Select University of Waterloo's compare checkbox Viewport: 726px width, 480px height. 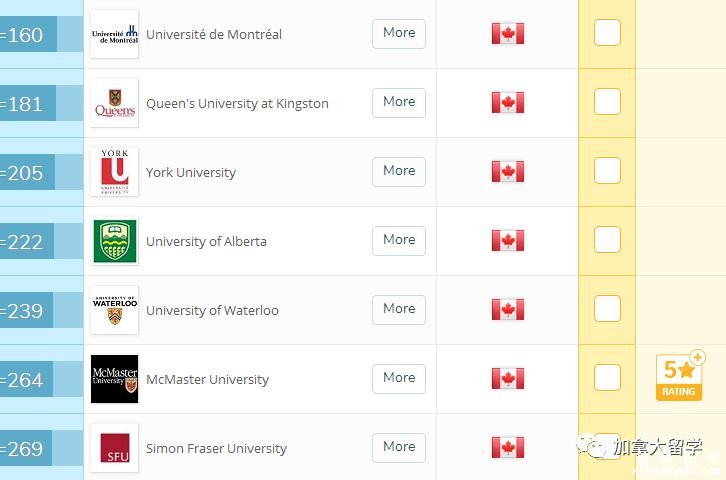[x=607, y=309]
